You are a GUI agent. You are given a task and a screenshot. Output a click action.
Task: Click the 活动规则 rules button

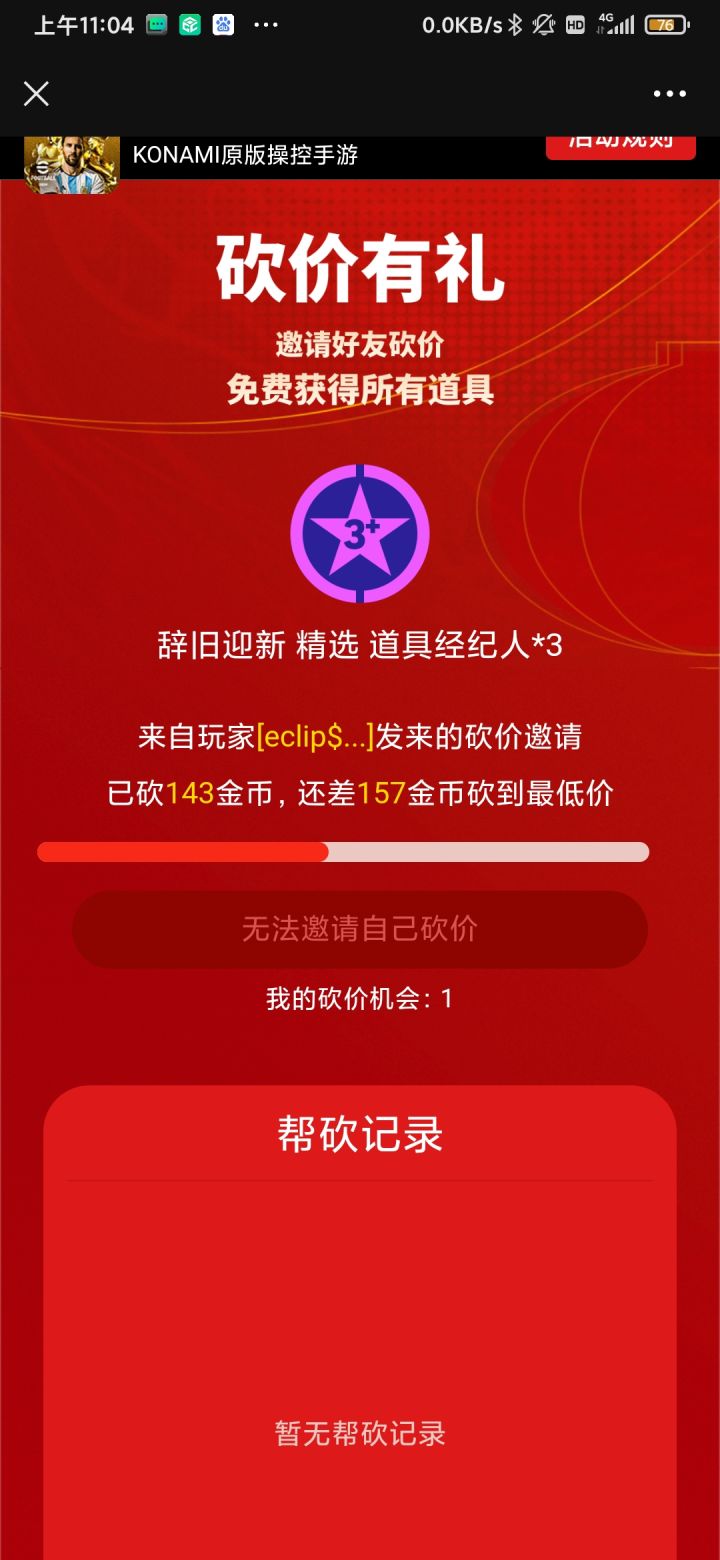tap(621, 145)
